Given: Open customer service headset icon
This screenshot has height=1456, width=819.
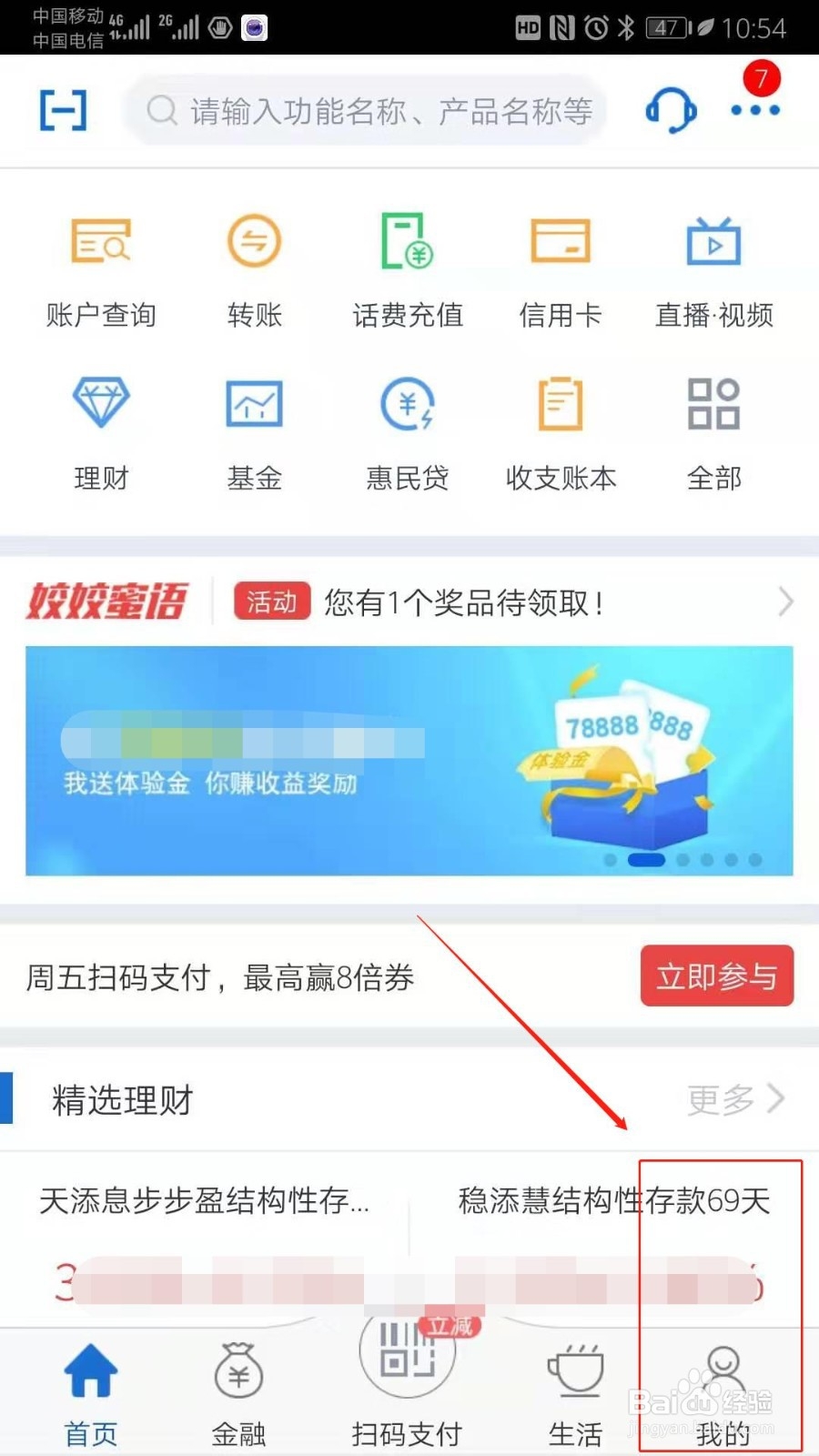Looking at the screenshot, I should point(671,109).
